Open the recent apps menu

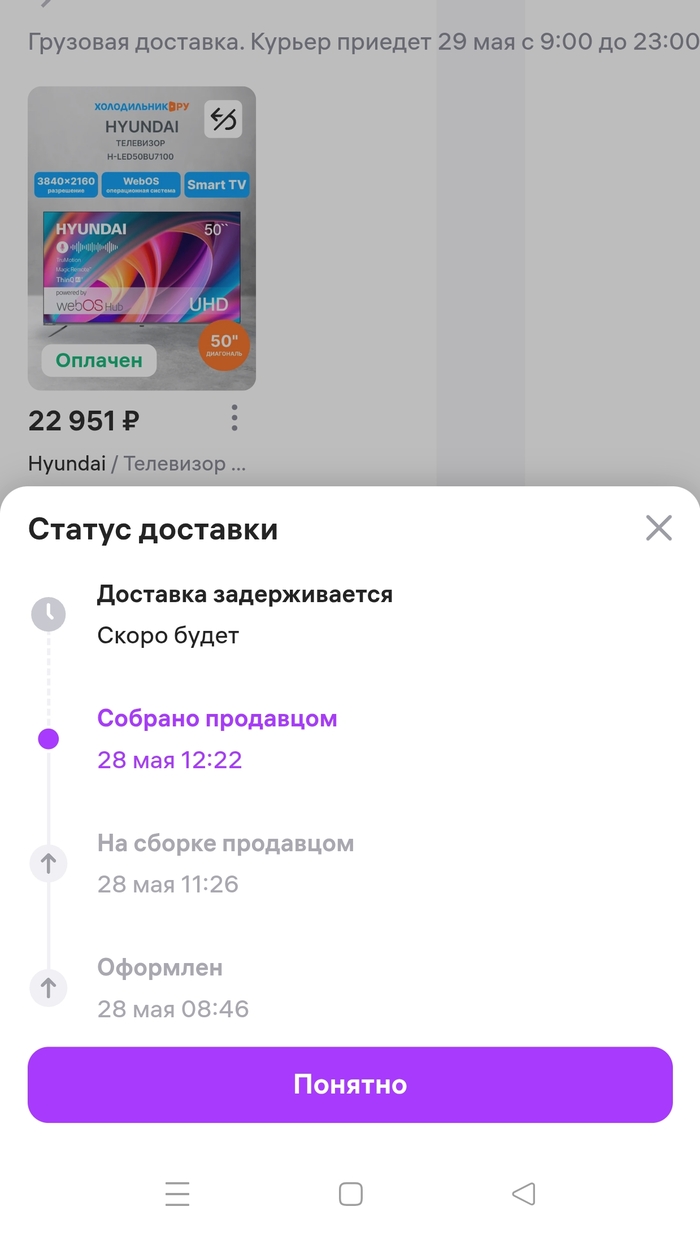coord(177,1193)
